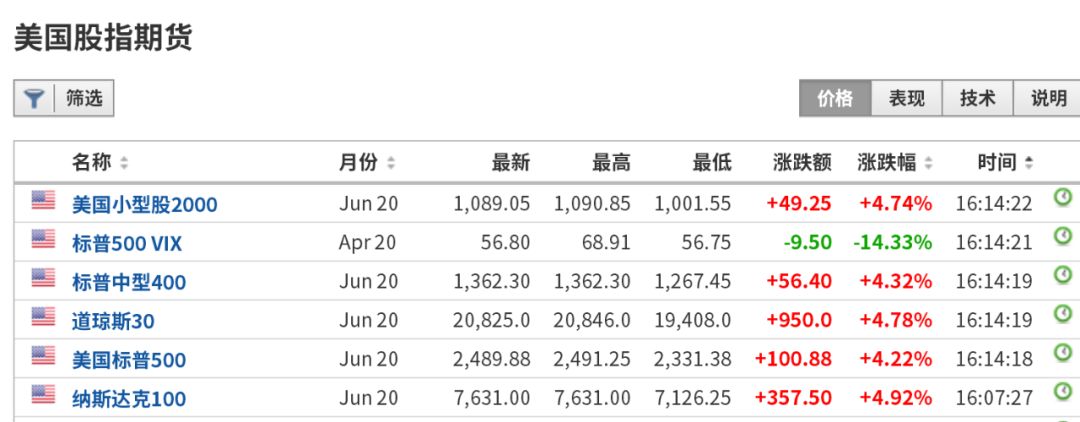
Task: Open 标普500 VIX futures link
Action: 127,243
